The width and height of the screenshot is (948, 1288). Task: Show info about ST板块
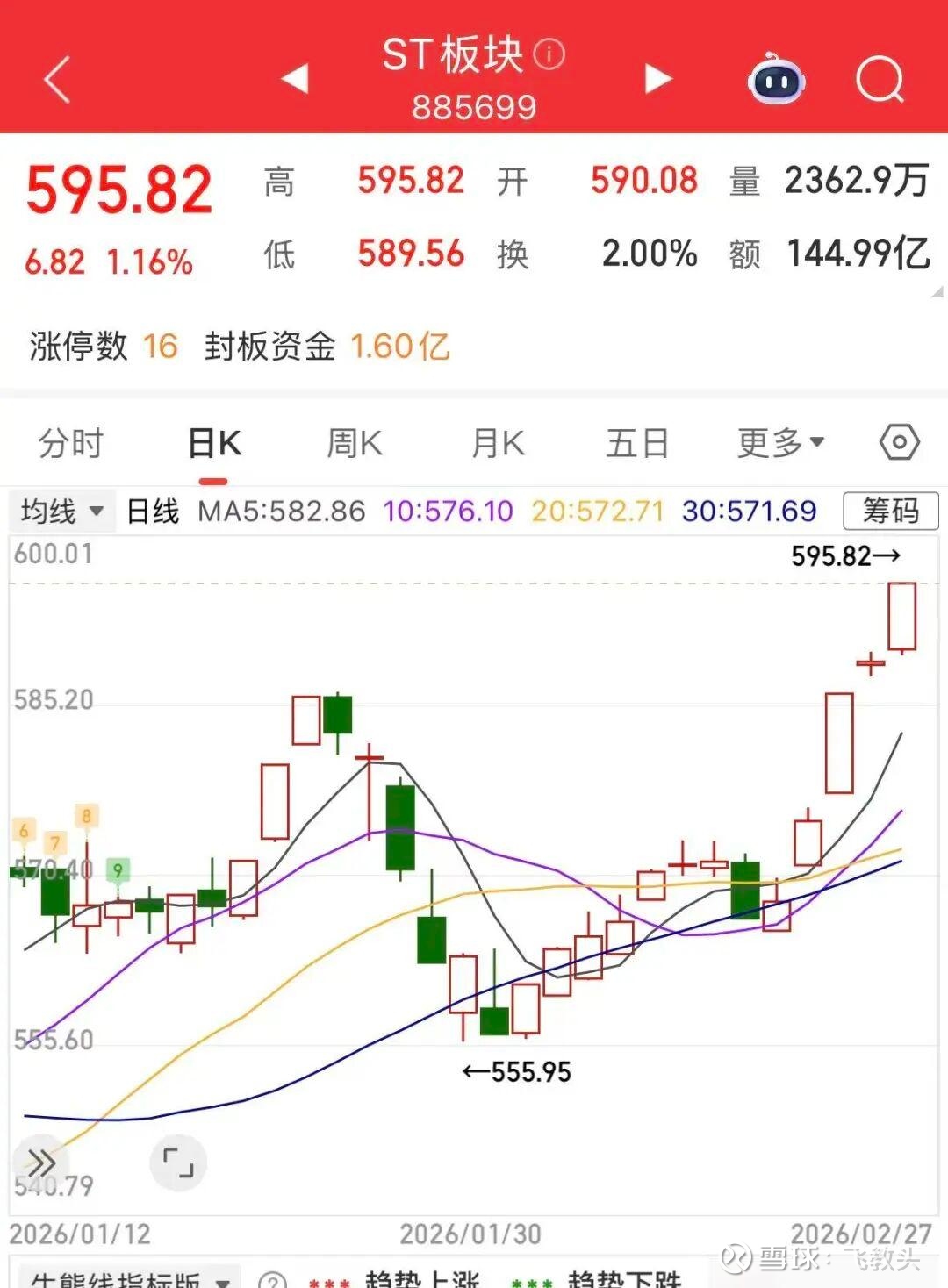click(x=549, y=54)
